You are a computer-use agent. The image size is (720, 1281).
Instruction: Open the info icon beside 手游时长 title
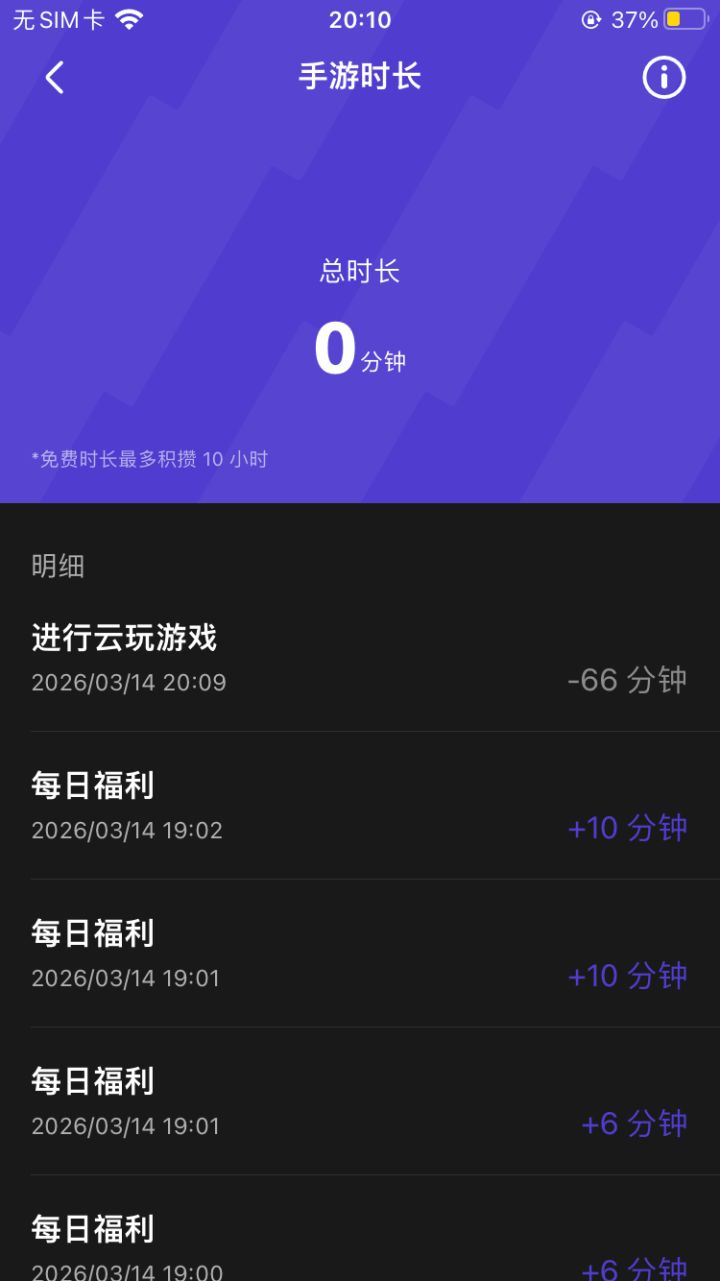[x=663, y=78]
